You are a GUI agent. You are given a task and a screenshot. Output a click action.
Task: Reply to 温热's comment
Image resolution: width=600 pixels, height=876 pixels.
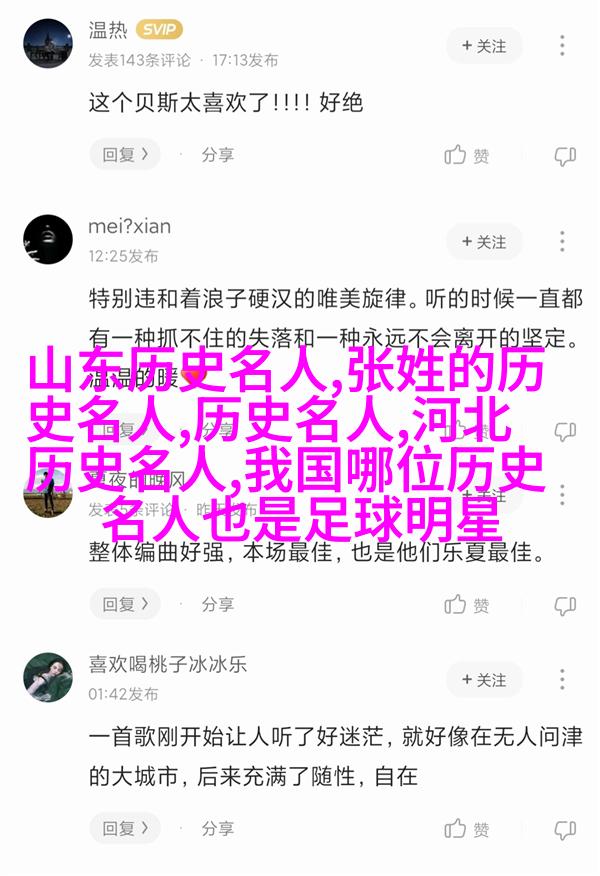tap(125, 155)
